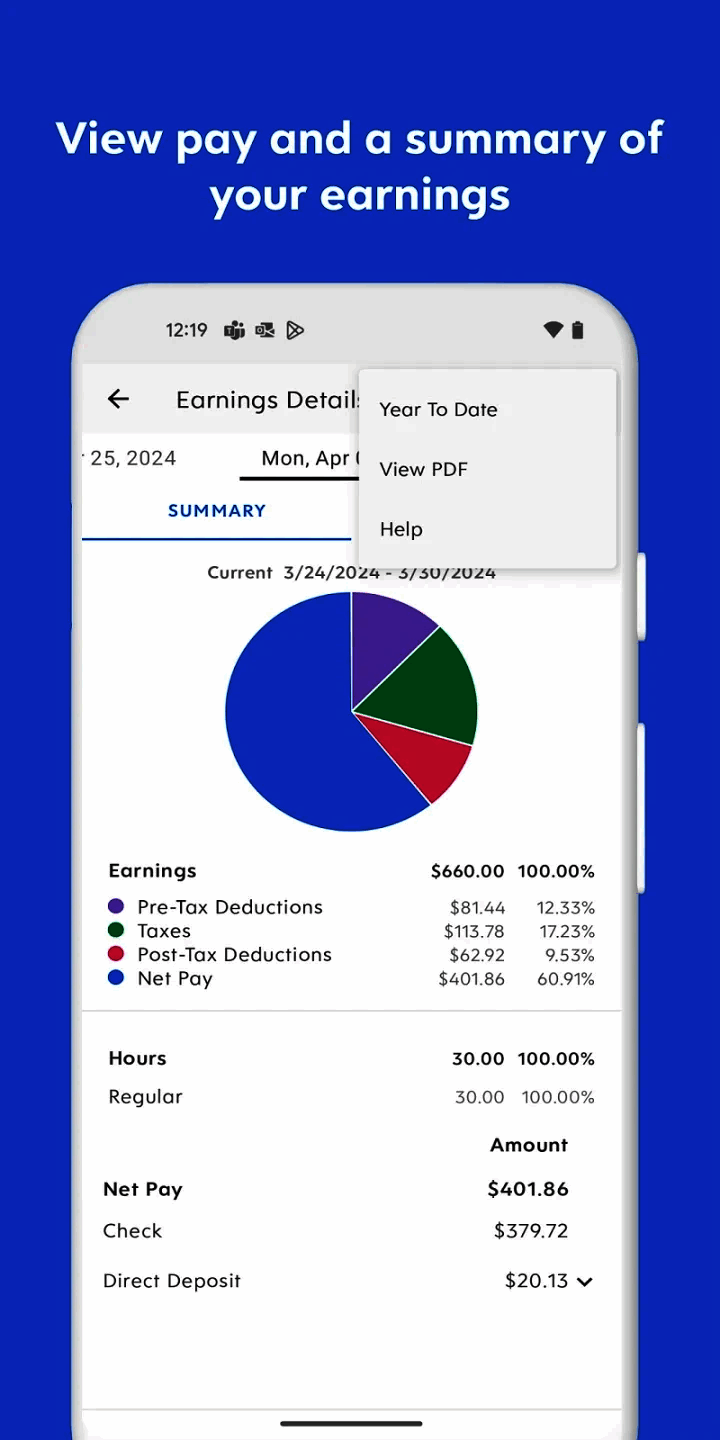Tap the Net Pay amount $401.86
Image resolution: width=720 pixels, height=1440 pixels.
point(528,1189)
